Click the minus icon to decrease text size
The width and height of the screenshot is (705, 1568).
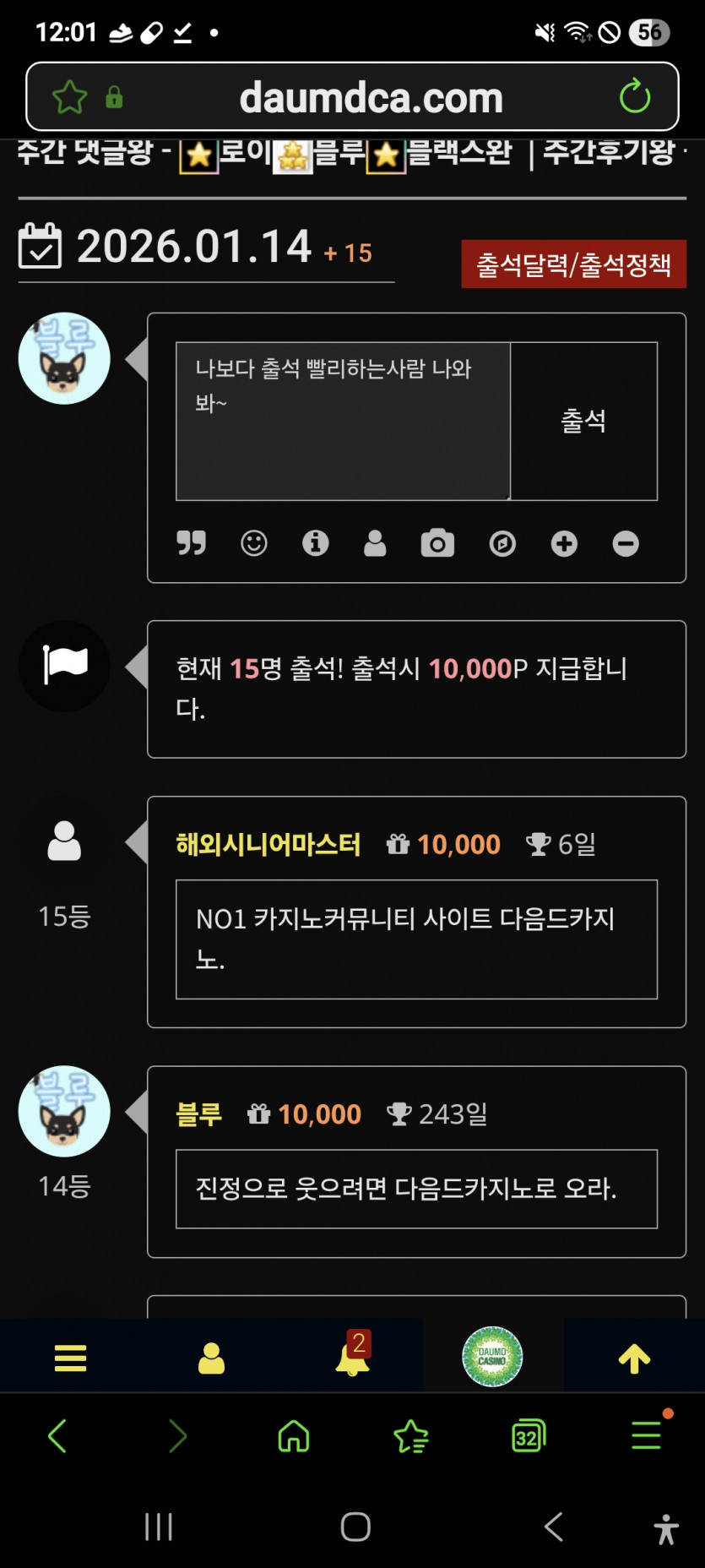coord(626,543)
